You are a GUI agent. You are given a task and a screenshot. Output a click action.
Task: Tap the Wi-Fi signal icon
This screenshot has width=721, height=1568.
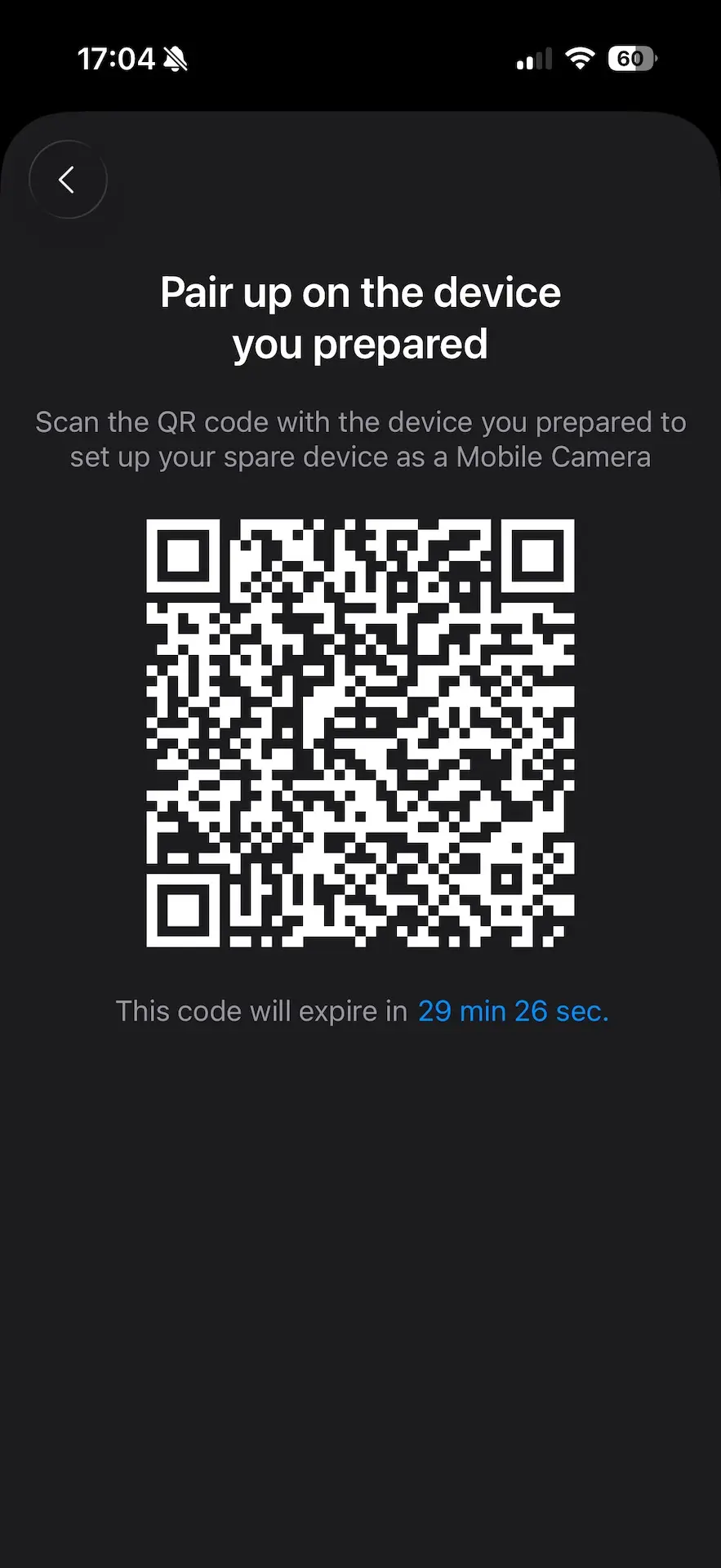pyautogui.click(x=580, y=57)
